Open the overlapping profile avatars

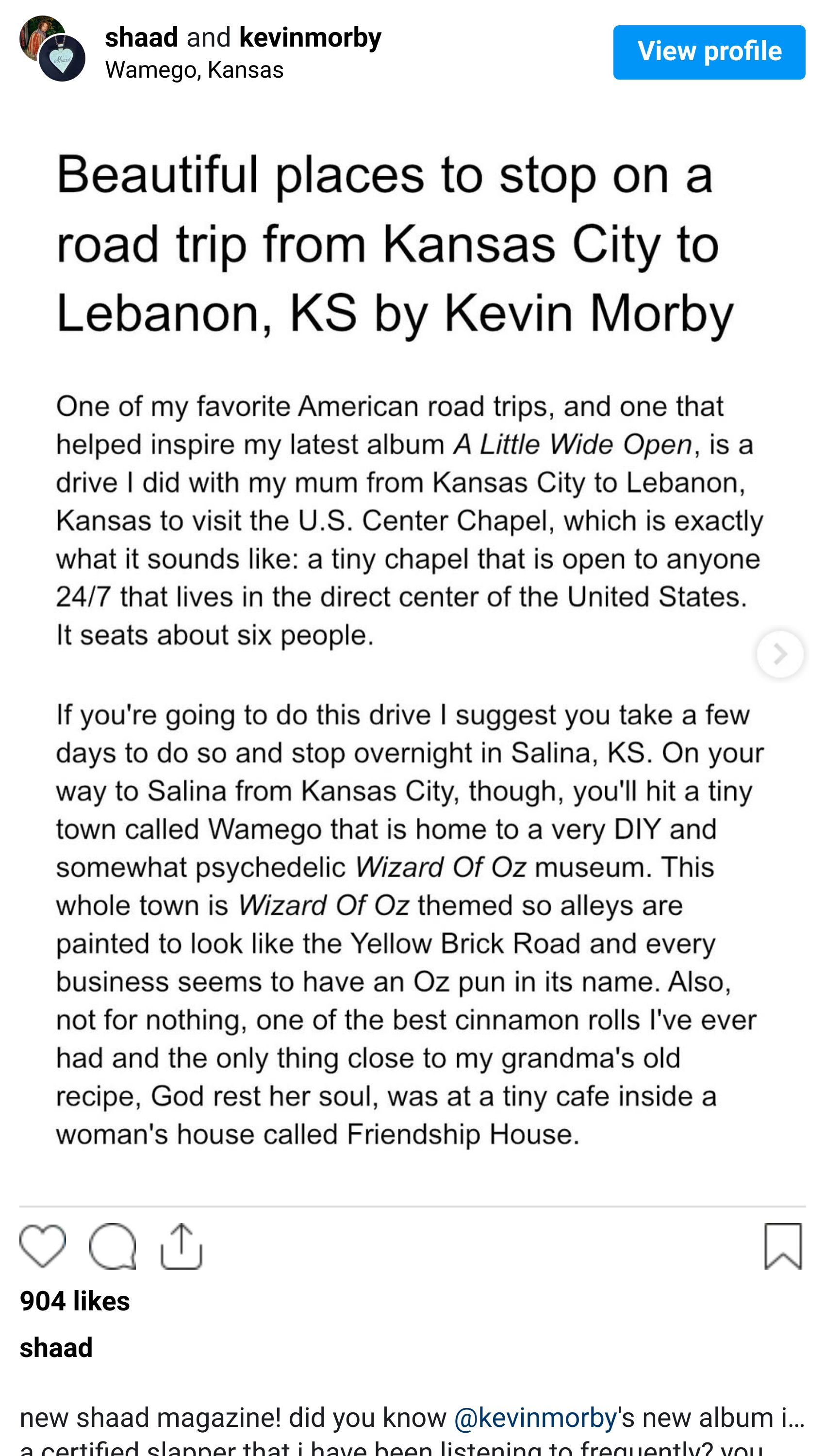52,49
